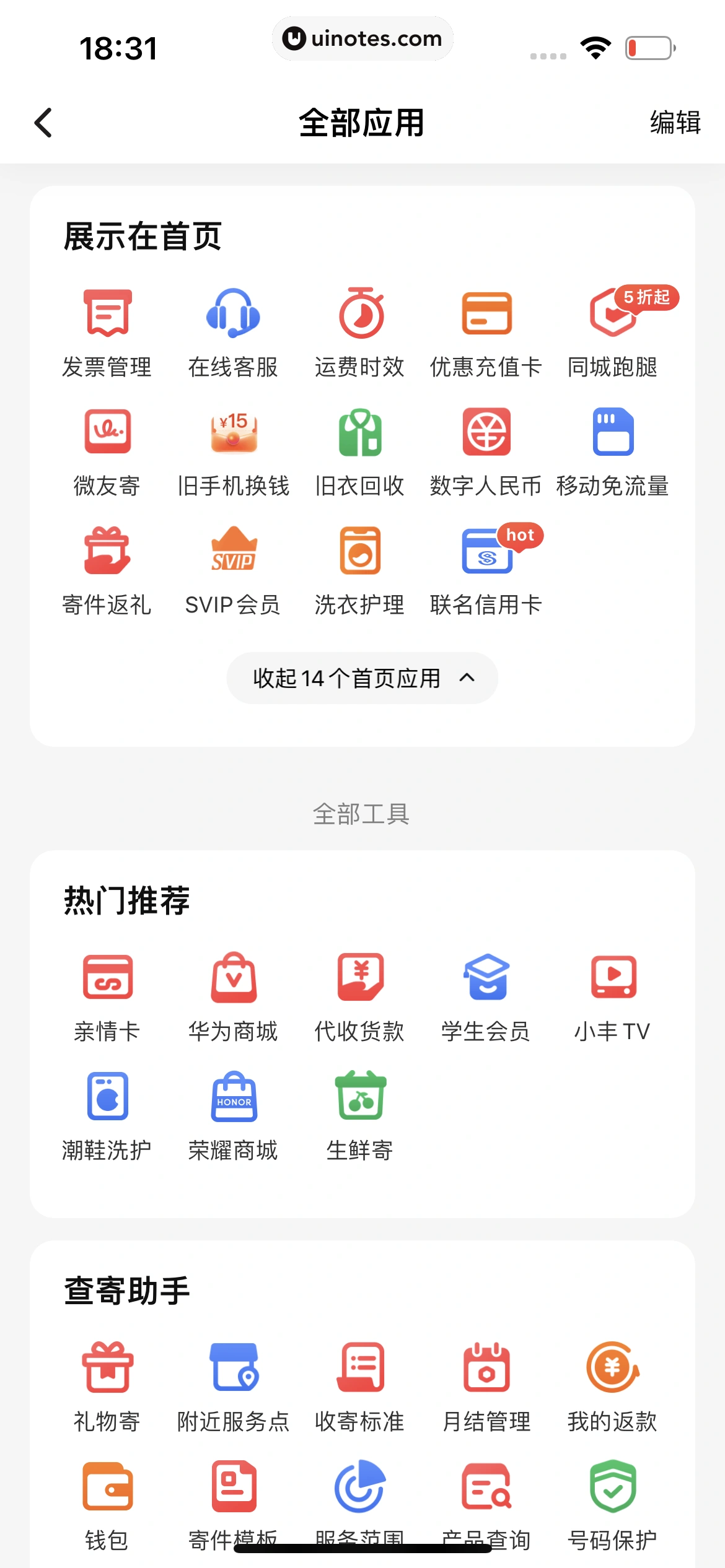Open 洗衣护理 laundry care service
Viewport: 725px width, 1568px height.
[359, 567]
